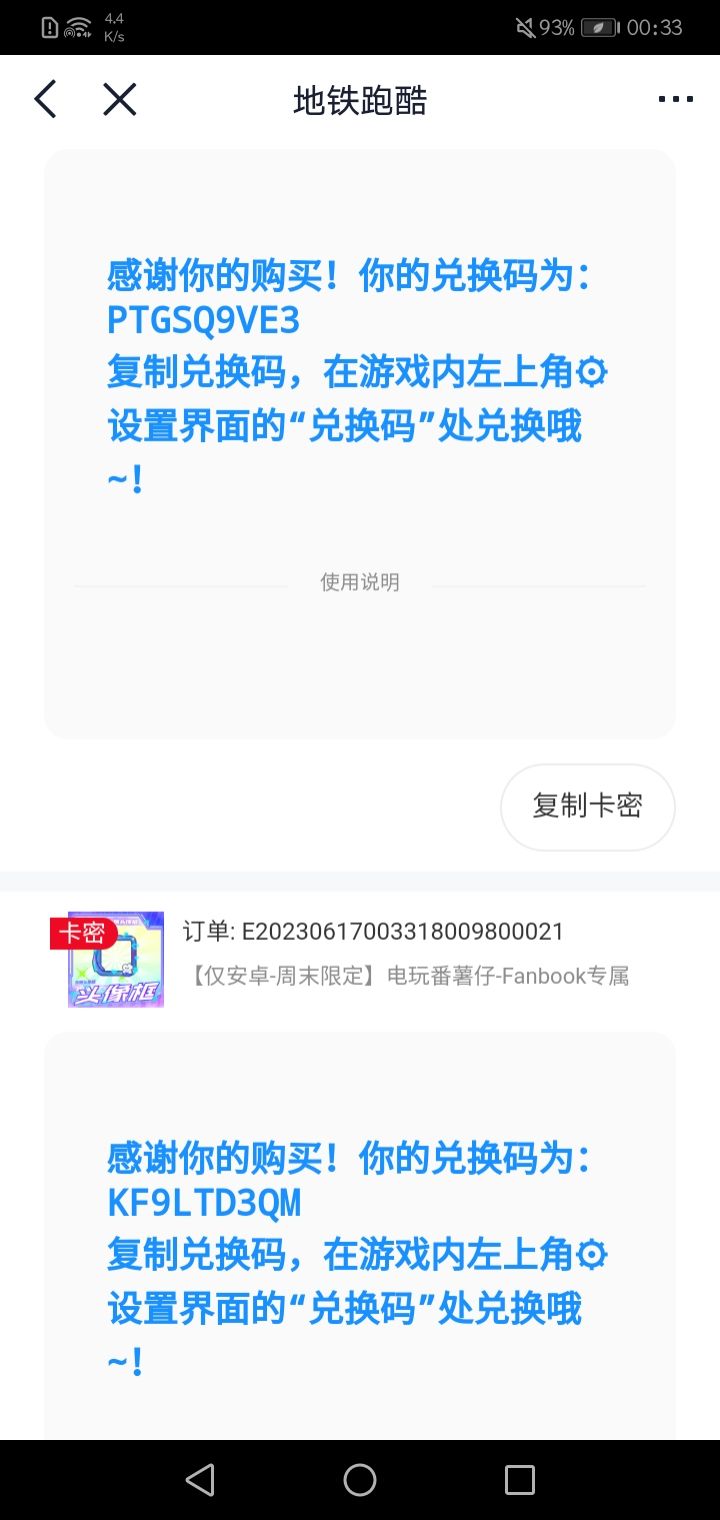Tap the system home button
720x1520 pixels.
[360, 1480]
